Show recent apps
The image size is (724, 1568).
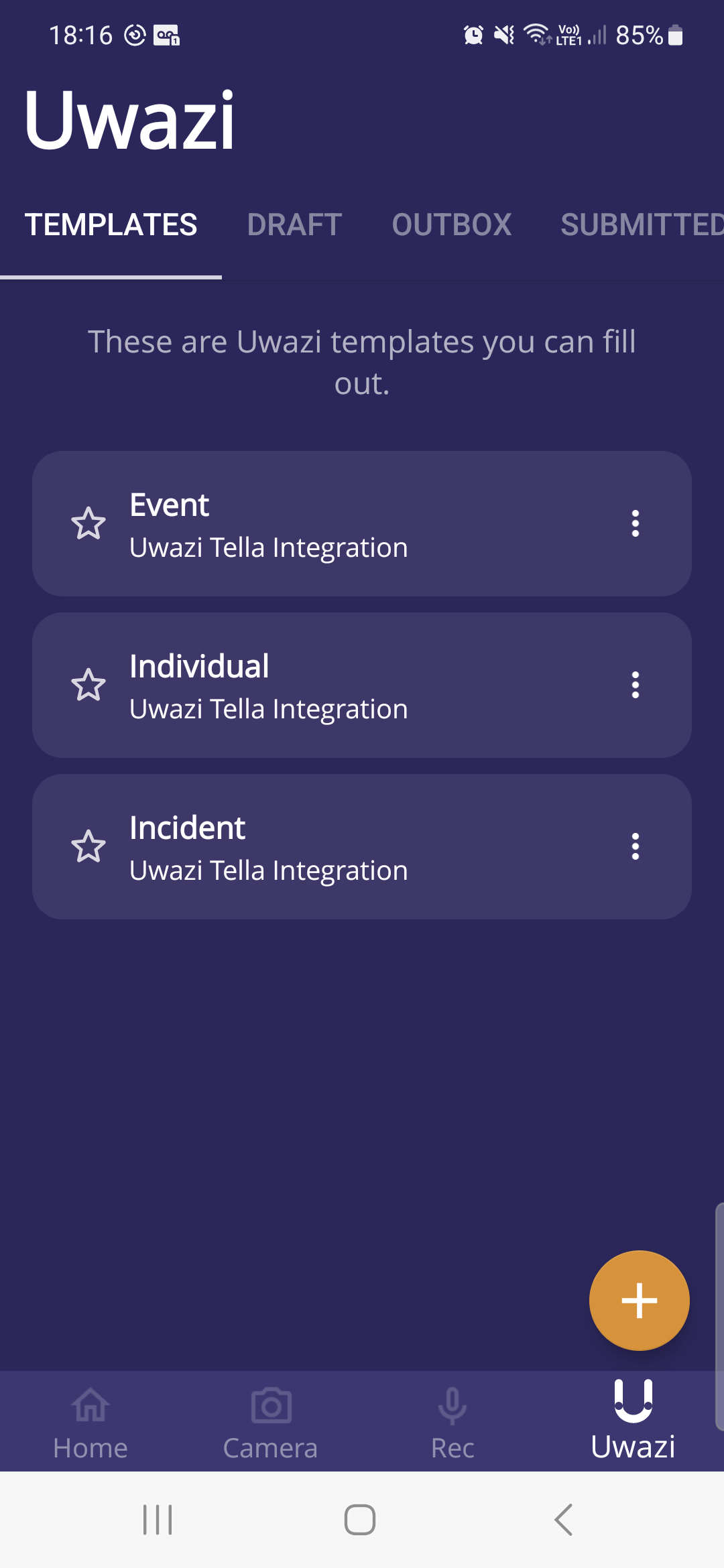click(x=158, y=1520)
